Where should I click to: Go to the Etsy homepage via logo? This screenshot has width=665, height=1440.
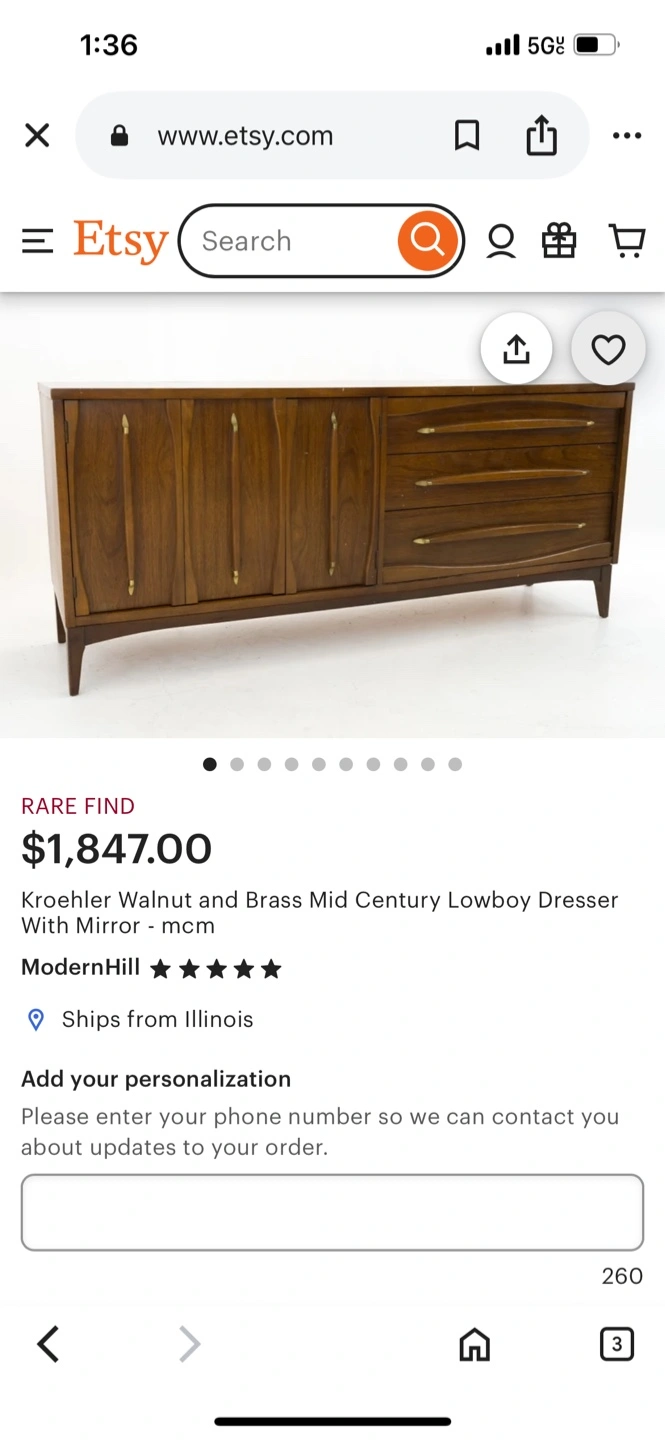click(121, 241)
